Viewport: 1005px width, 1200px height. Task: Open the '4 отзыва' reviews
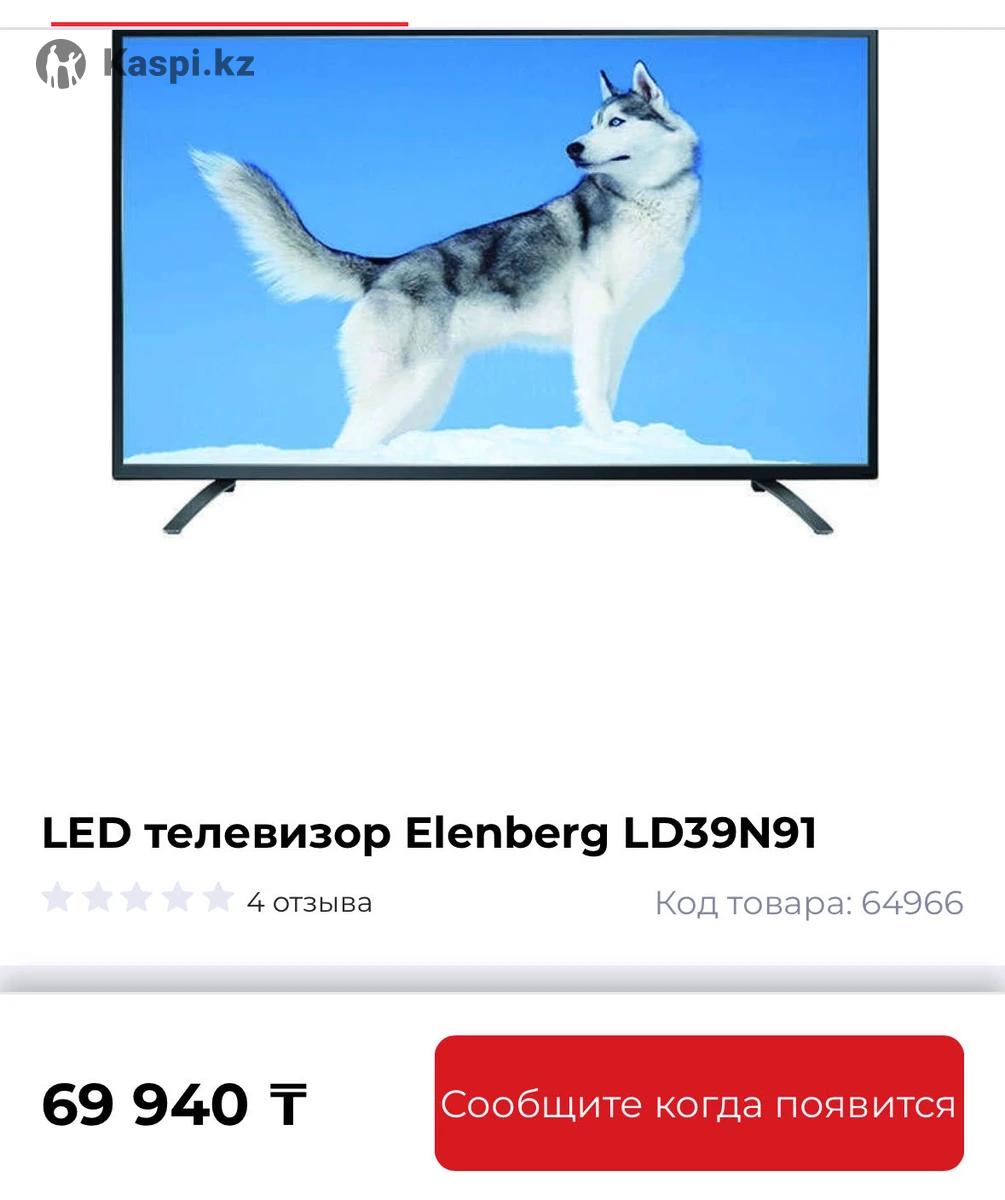pyautogui.click(x=309, y=902)
